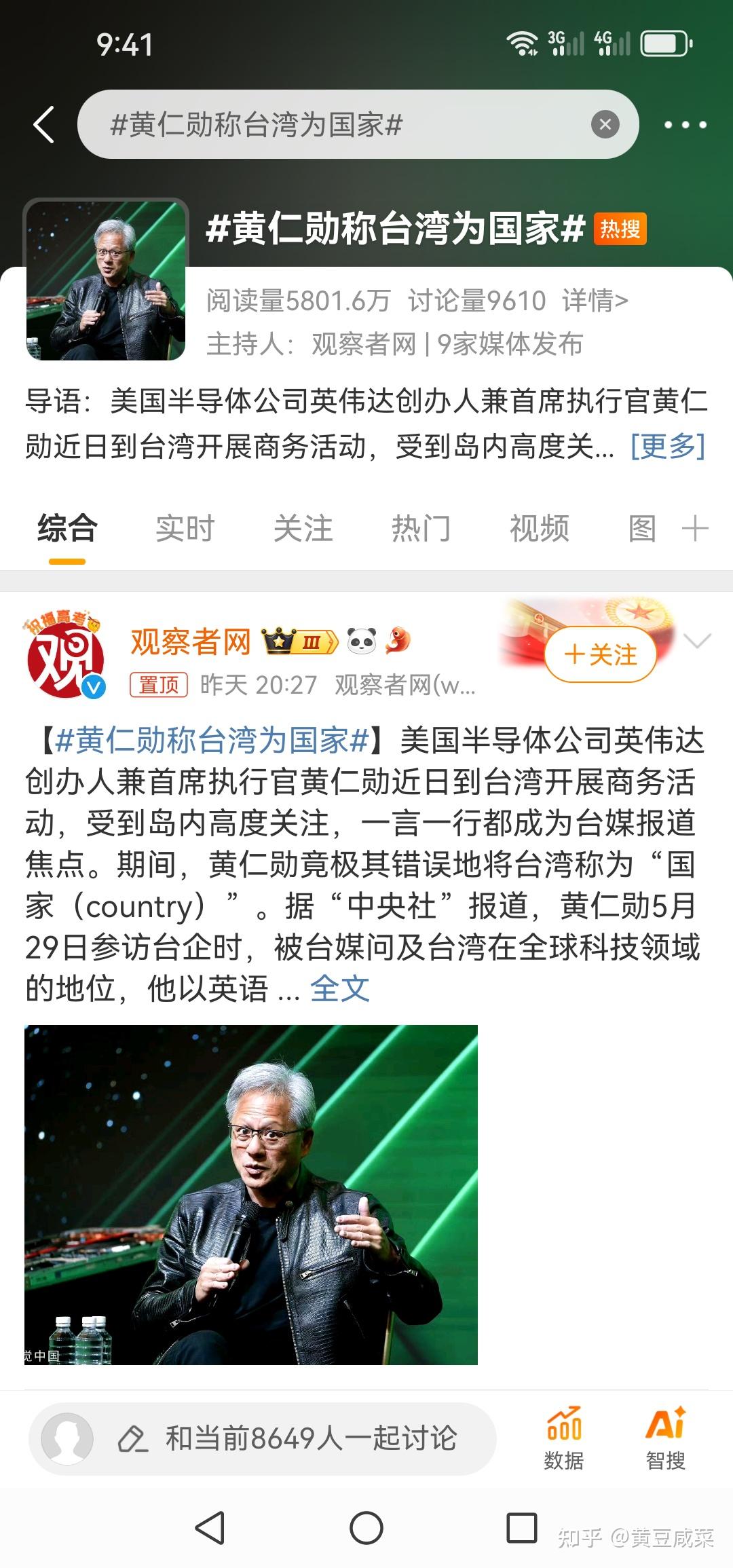Open the plus icon beside tabs

click(695, 529)
